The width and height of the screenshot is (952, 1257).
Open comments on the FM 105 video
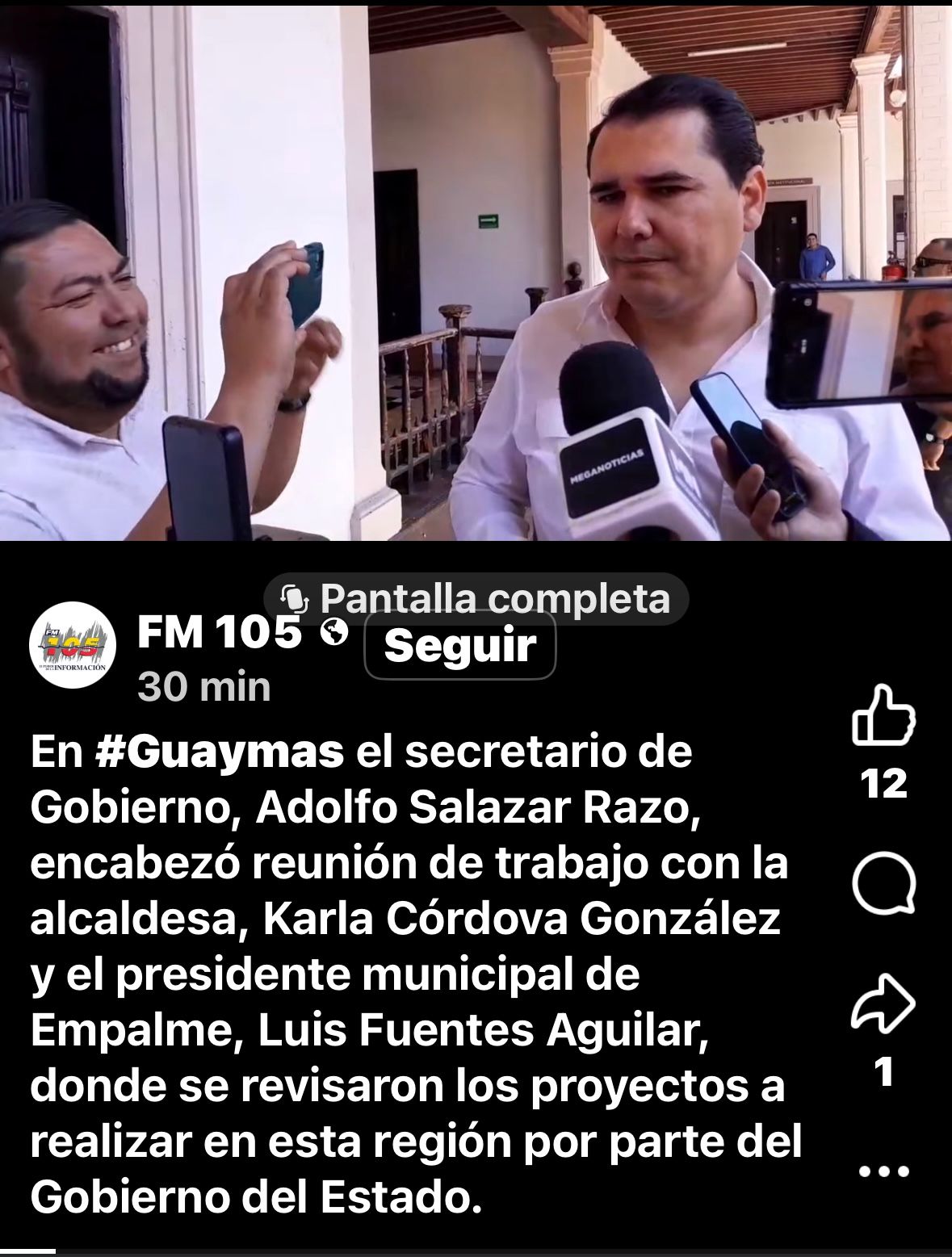(x=883, y=882)
